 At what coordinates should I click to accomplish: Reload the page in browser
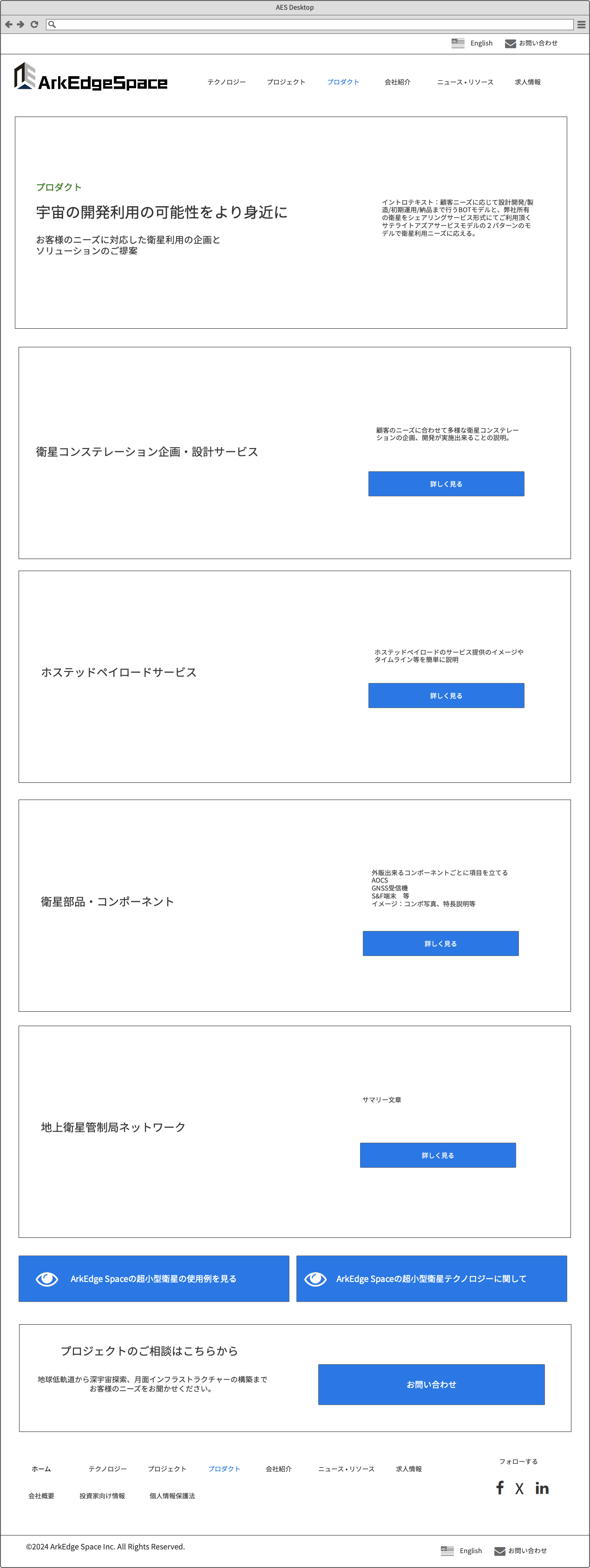[34, 24]
